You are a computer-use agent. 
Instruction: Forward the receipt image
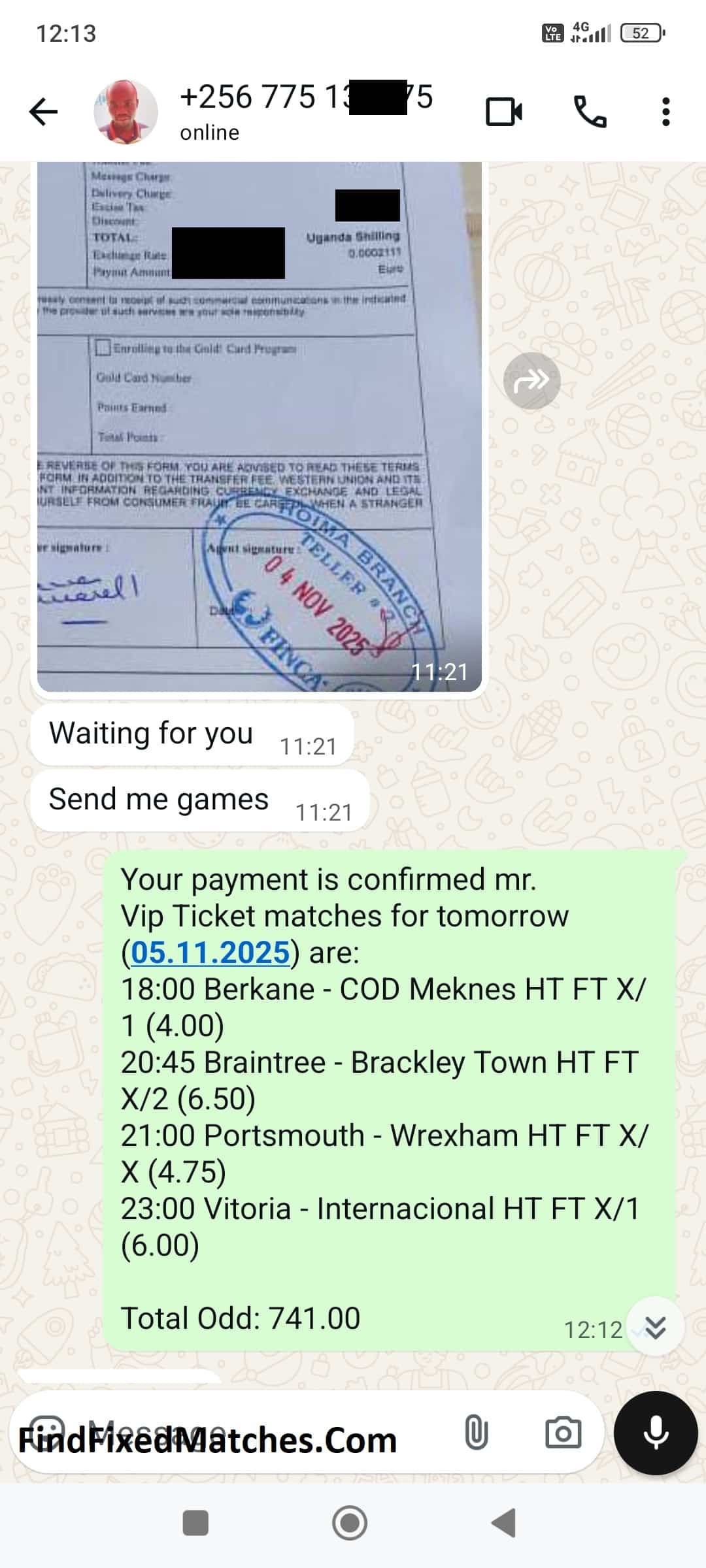click(x=531, y=381)
